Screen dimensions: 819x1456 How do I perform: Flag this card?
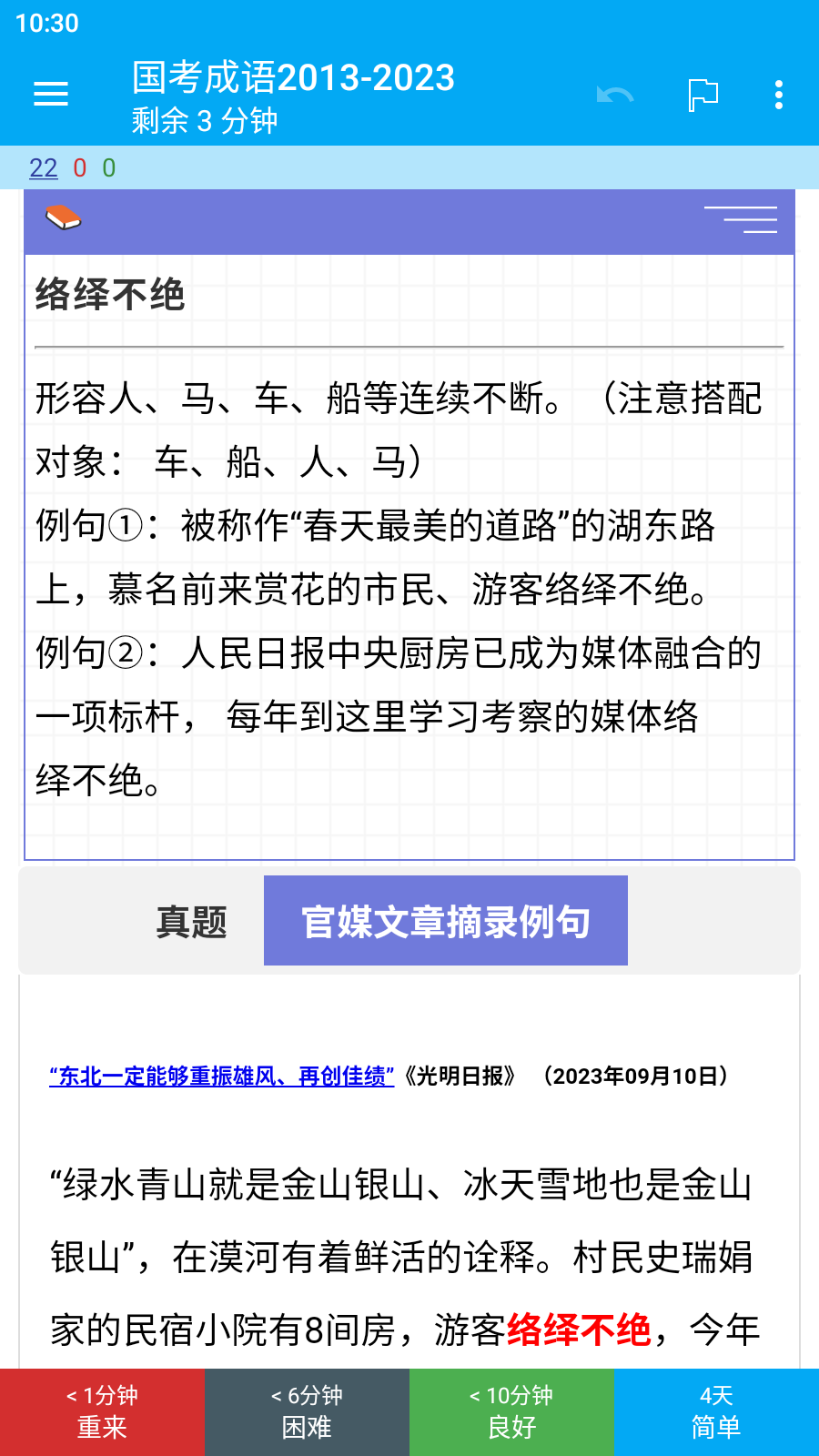[x=703, y=95]
